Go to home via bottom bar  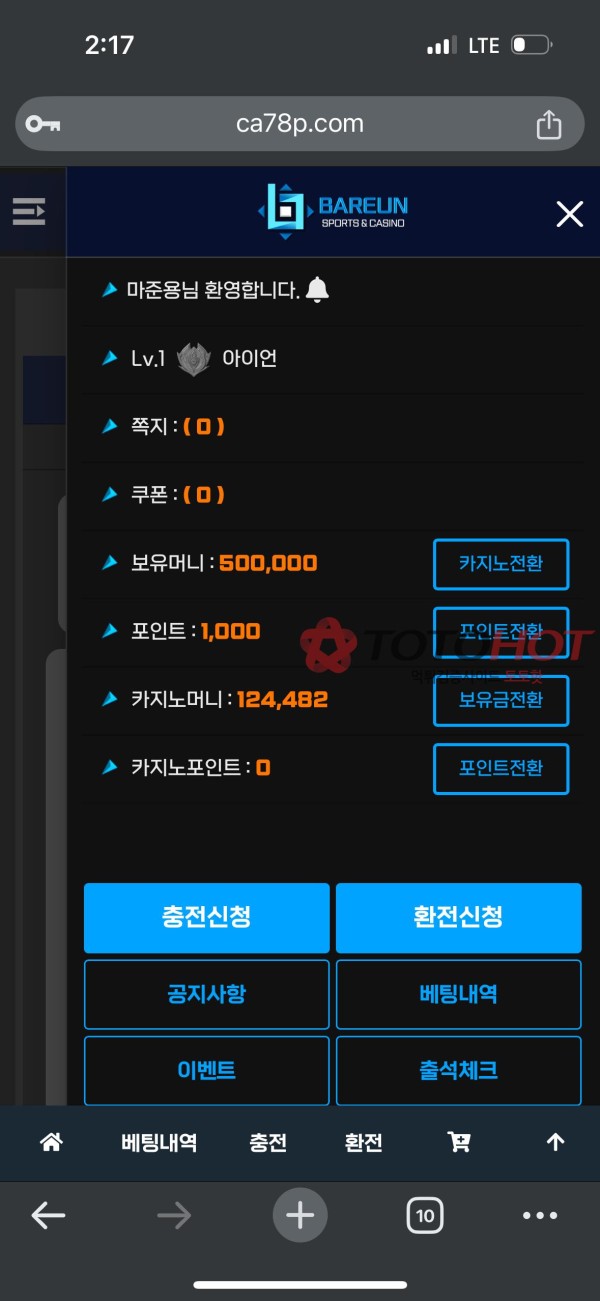click(x=51, y=1142)
